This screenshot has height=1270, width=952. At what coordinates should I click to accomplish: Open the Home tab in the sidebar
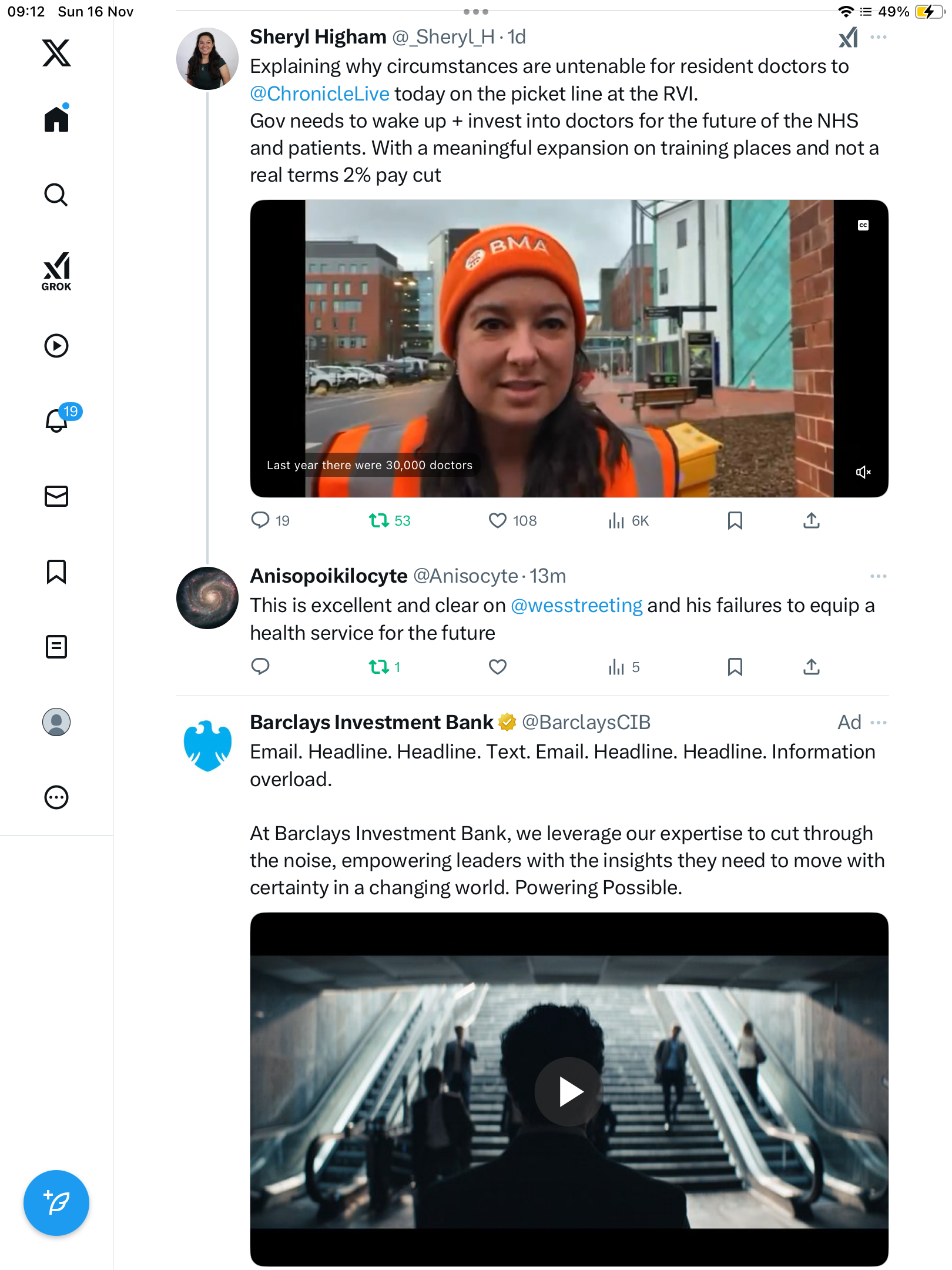pos(56,119)
